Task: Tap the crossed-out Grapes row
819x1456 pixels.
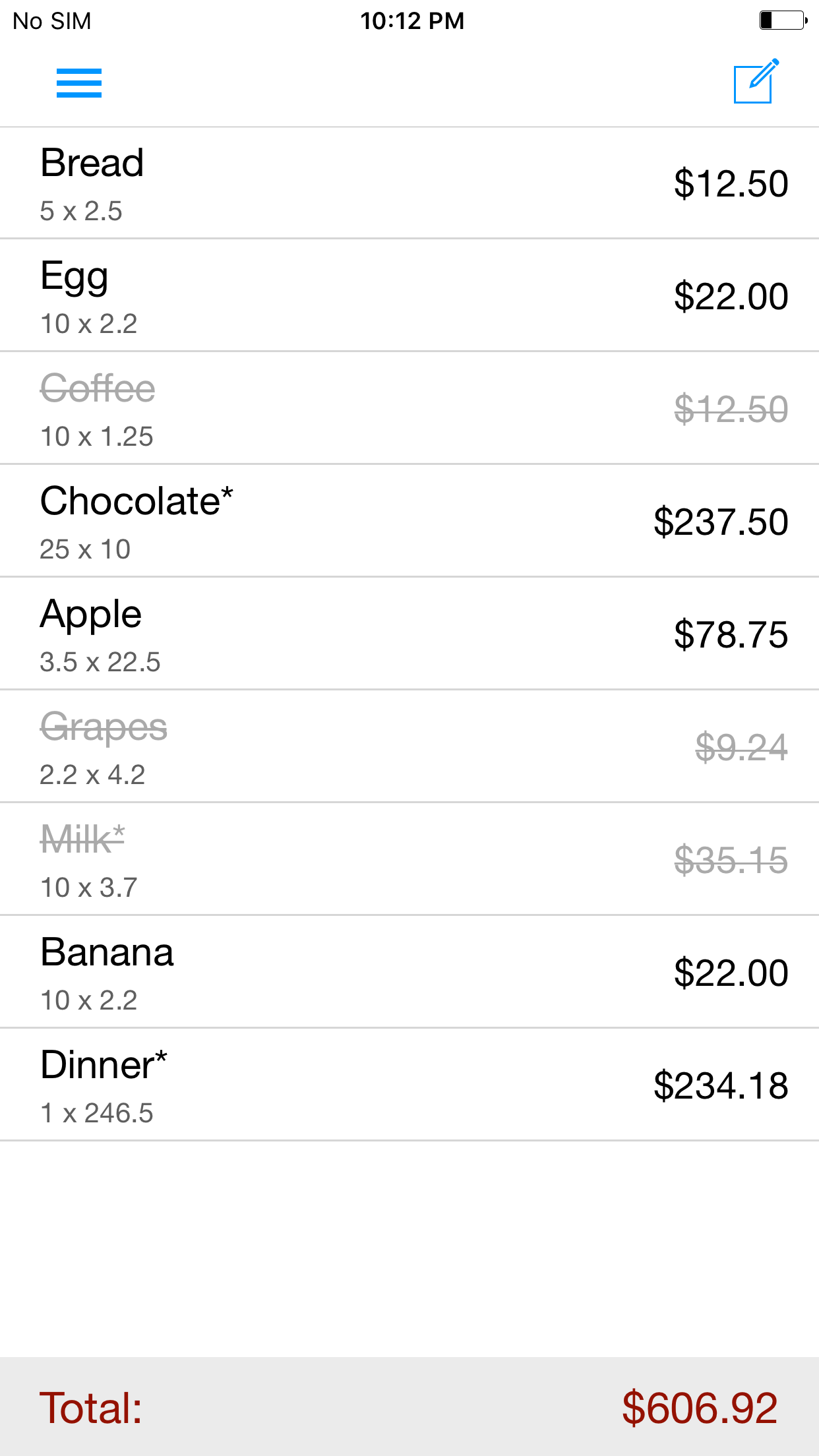Action: tap(409, 746)
